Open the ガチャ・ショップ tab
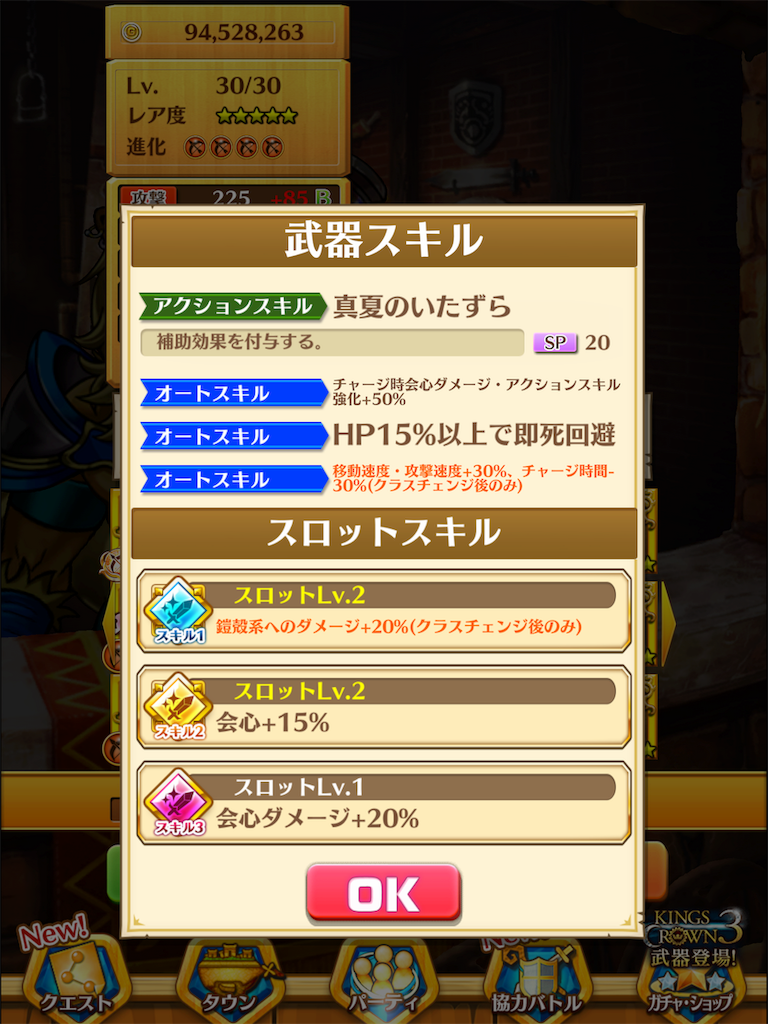The image size is (768, 1024). pyautogui.click(x=691, y=980)
